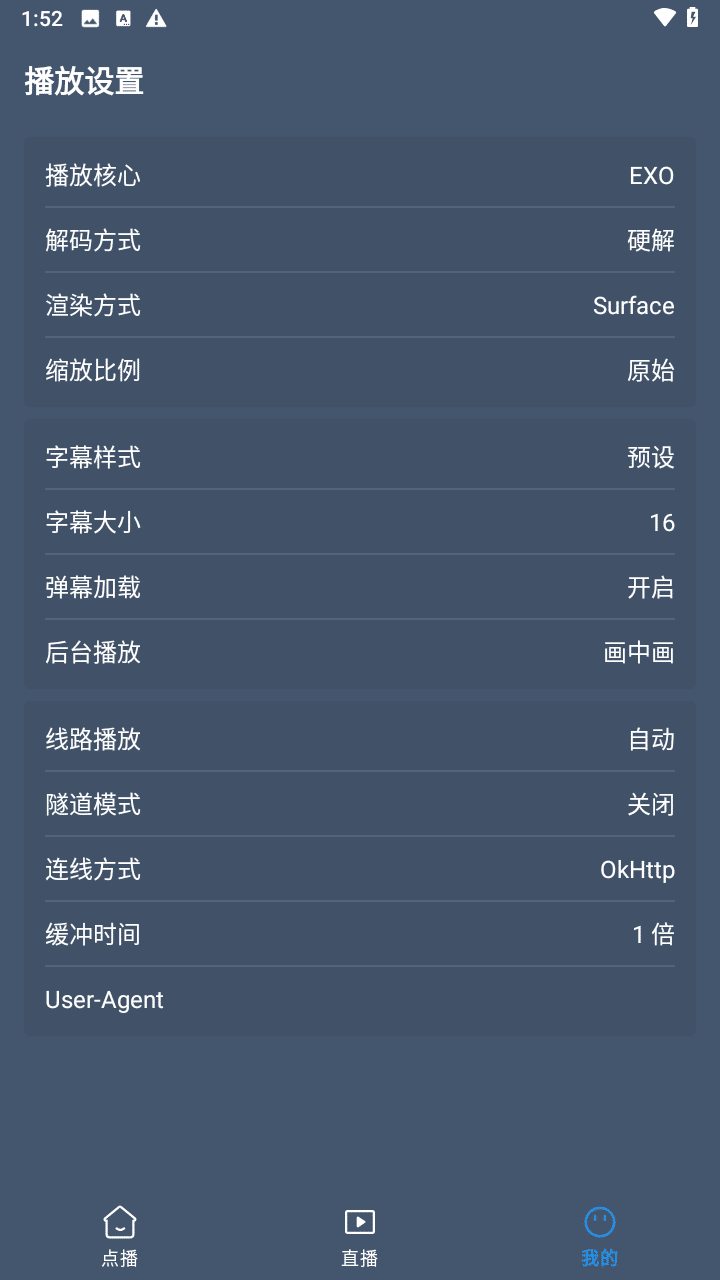The width and height of the screenshot is (720, 1280).
Task: Open the 解码方式 decoding option
Action: (x=360, y=240)
